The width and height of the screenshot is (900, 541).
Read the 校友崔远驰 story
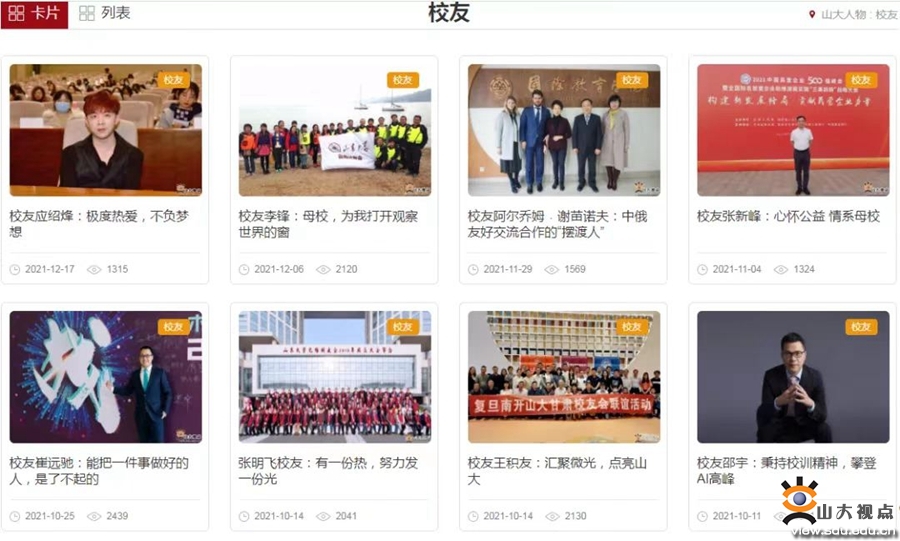click(99, 470)
